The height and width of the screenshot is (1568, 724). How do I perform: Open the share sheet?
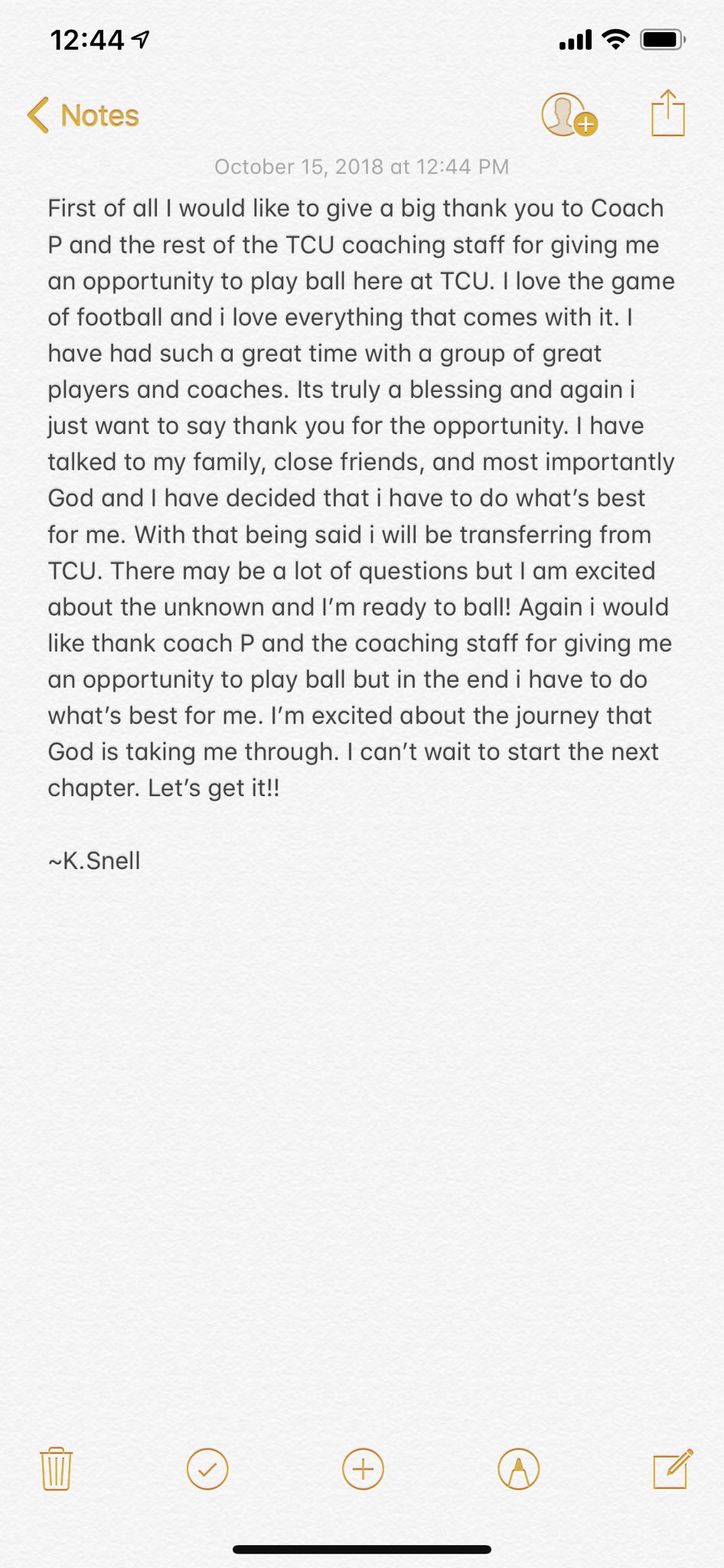tap(667, 114)
